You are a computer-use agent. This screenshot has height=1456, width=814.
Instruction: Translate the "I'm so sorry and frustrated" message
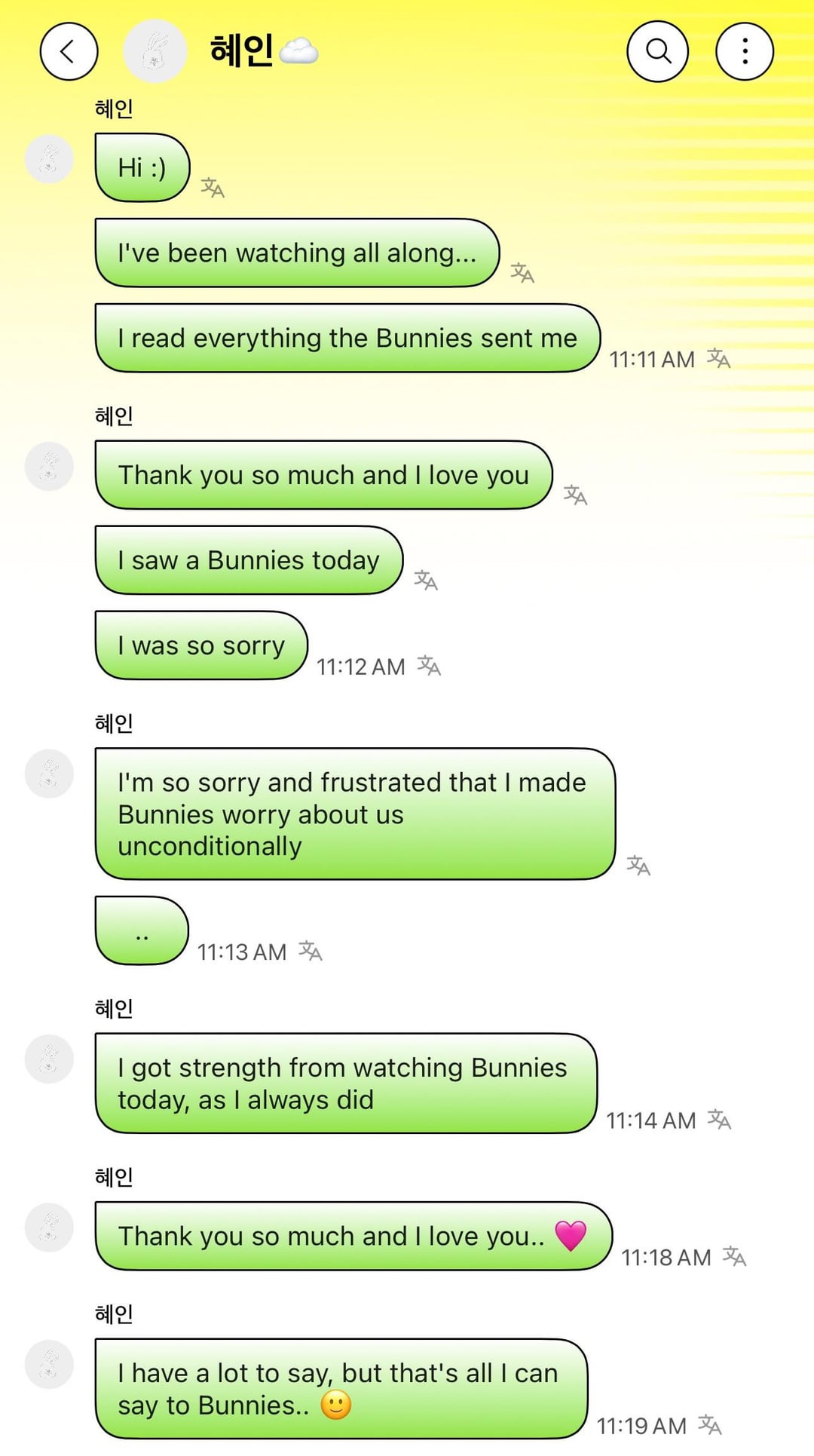(638, 865)
